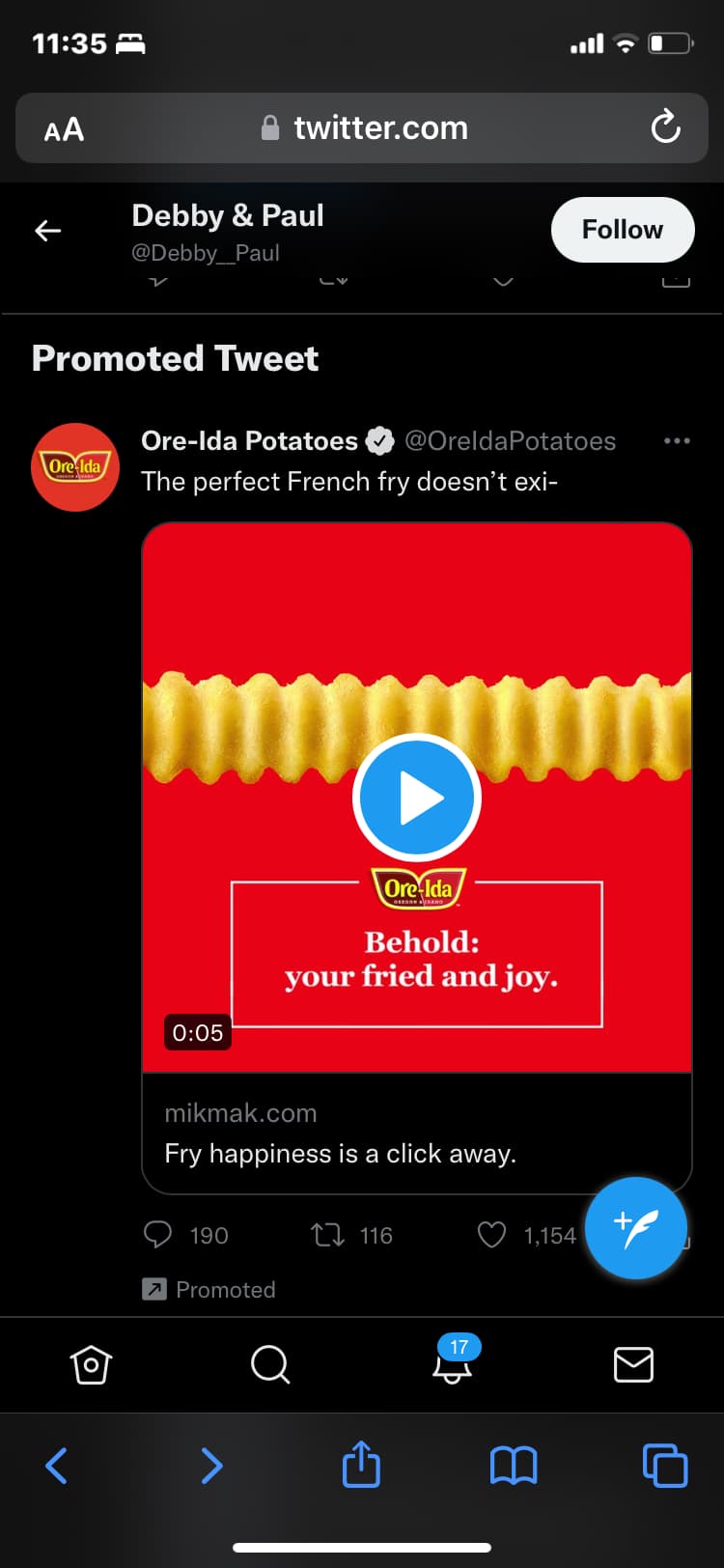
Task: Go to the Twitter Home tab
Action: tap(91, 1364)
